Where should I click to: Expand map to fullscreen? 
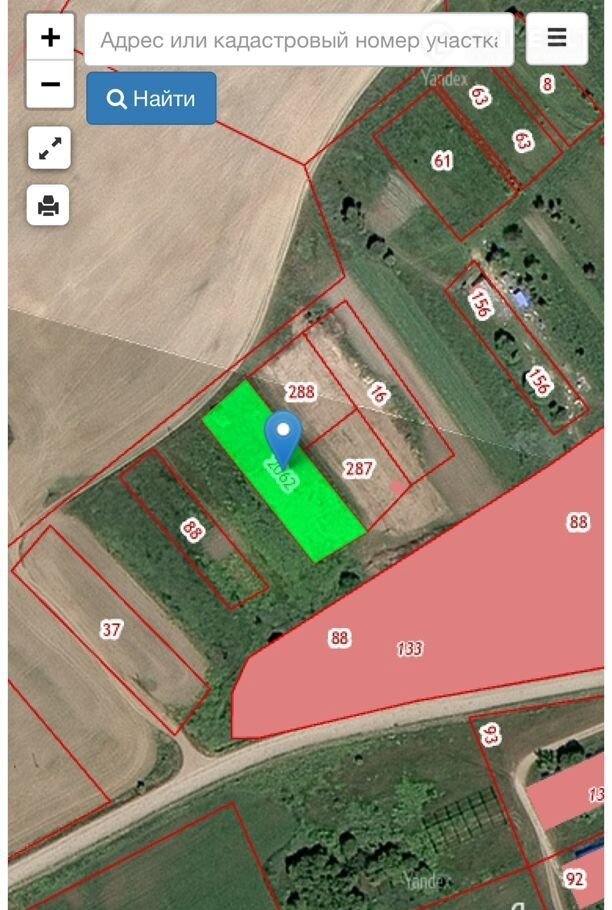click(48, 150)
